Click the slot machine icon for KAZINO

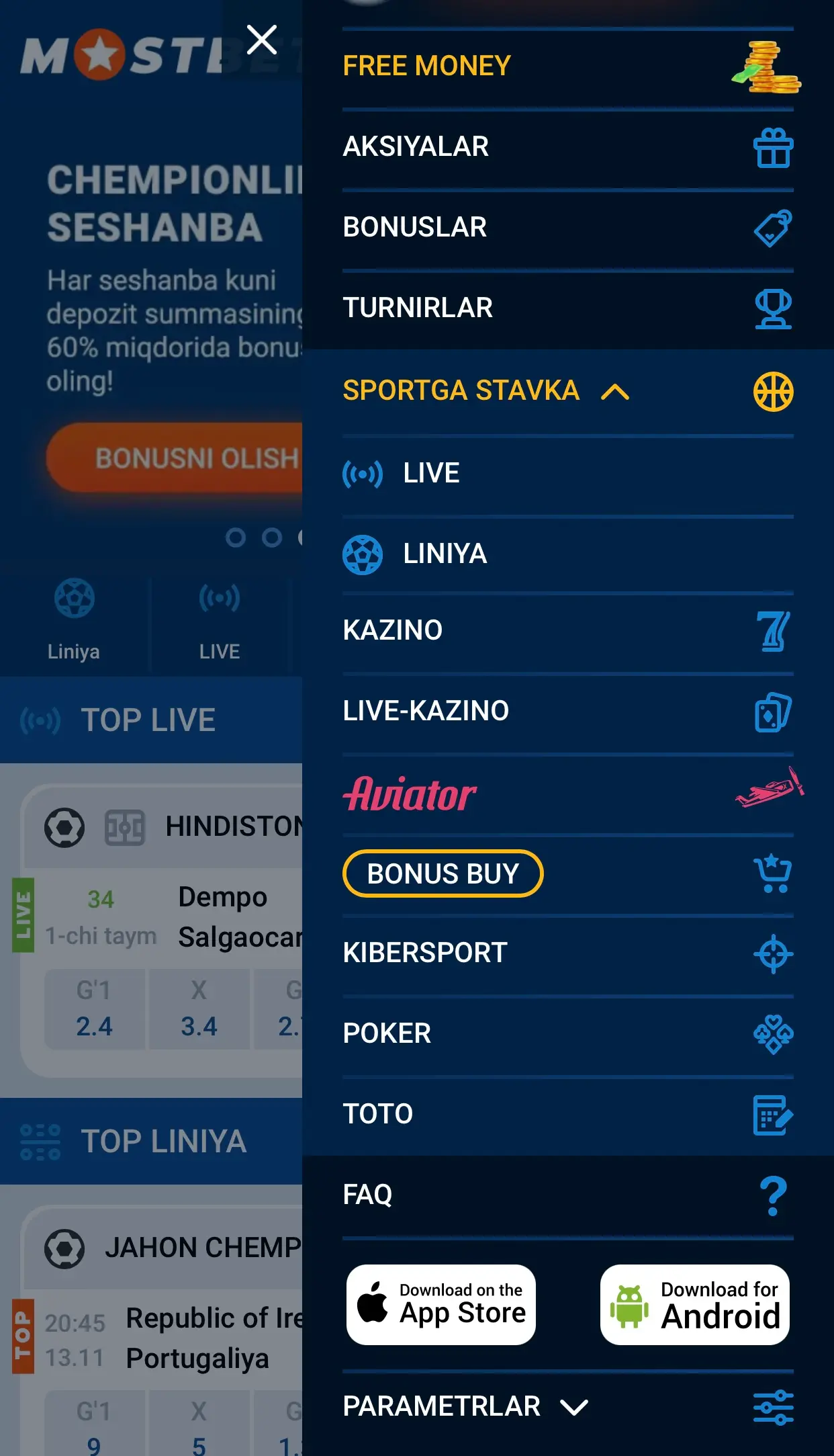coord(773,632)
